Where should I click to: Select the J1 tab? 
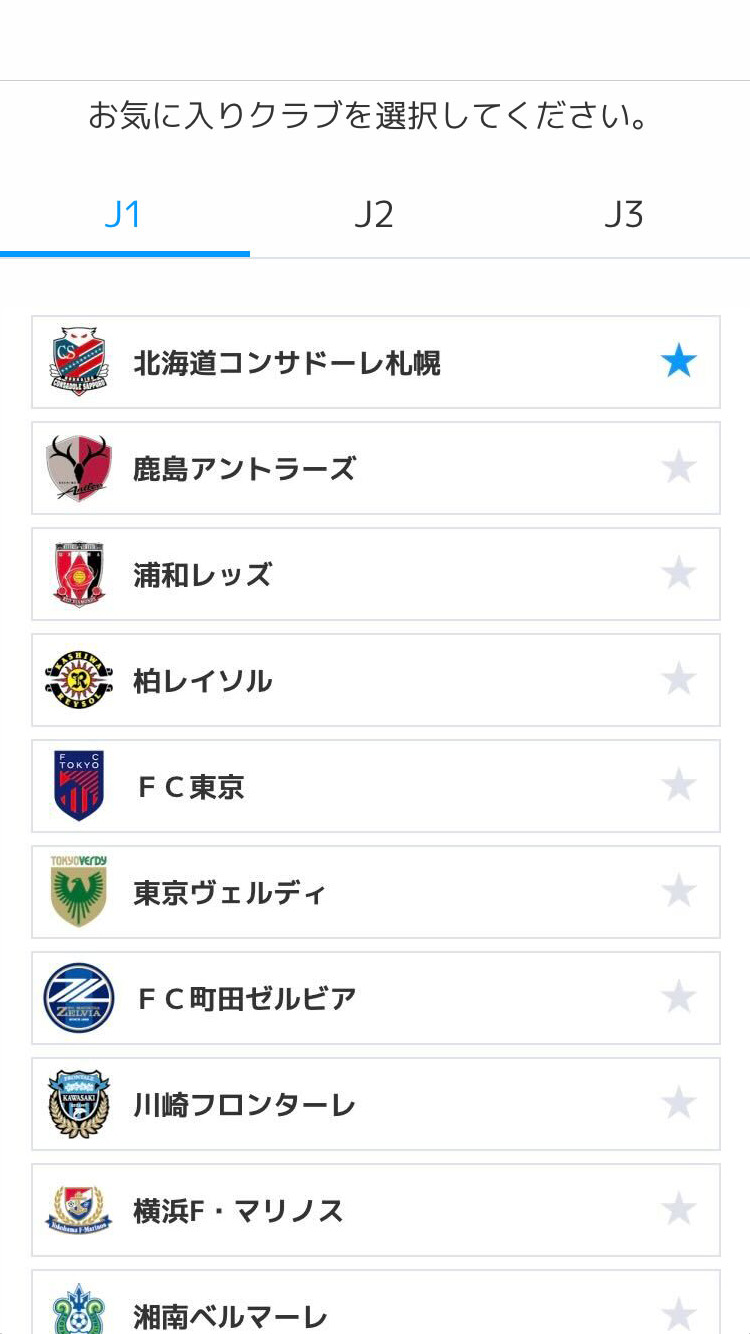(124, 215)
